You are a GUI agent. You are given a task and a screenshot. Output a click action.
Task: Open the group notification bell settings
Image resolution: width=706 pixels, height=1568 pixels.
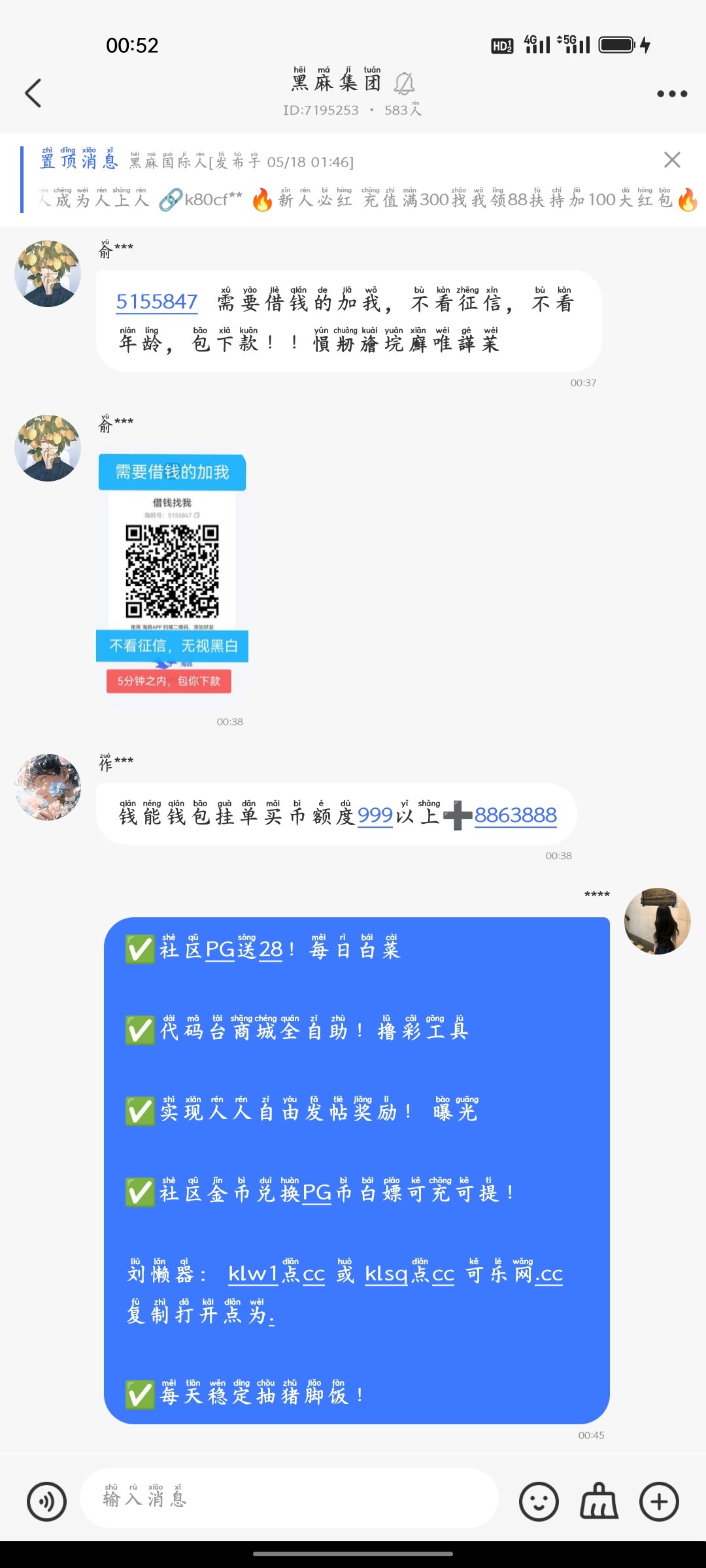pyautogui.click(x=405, y=84)
